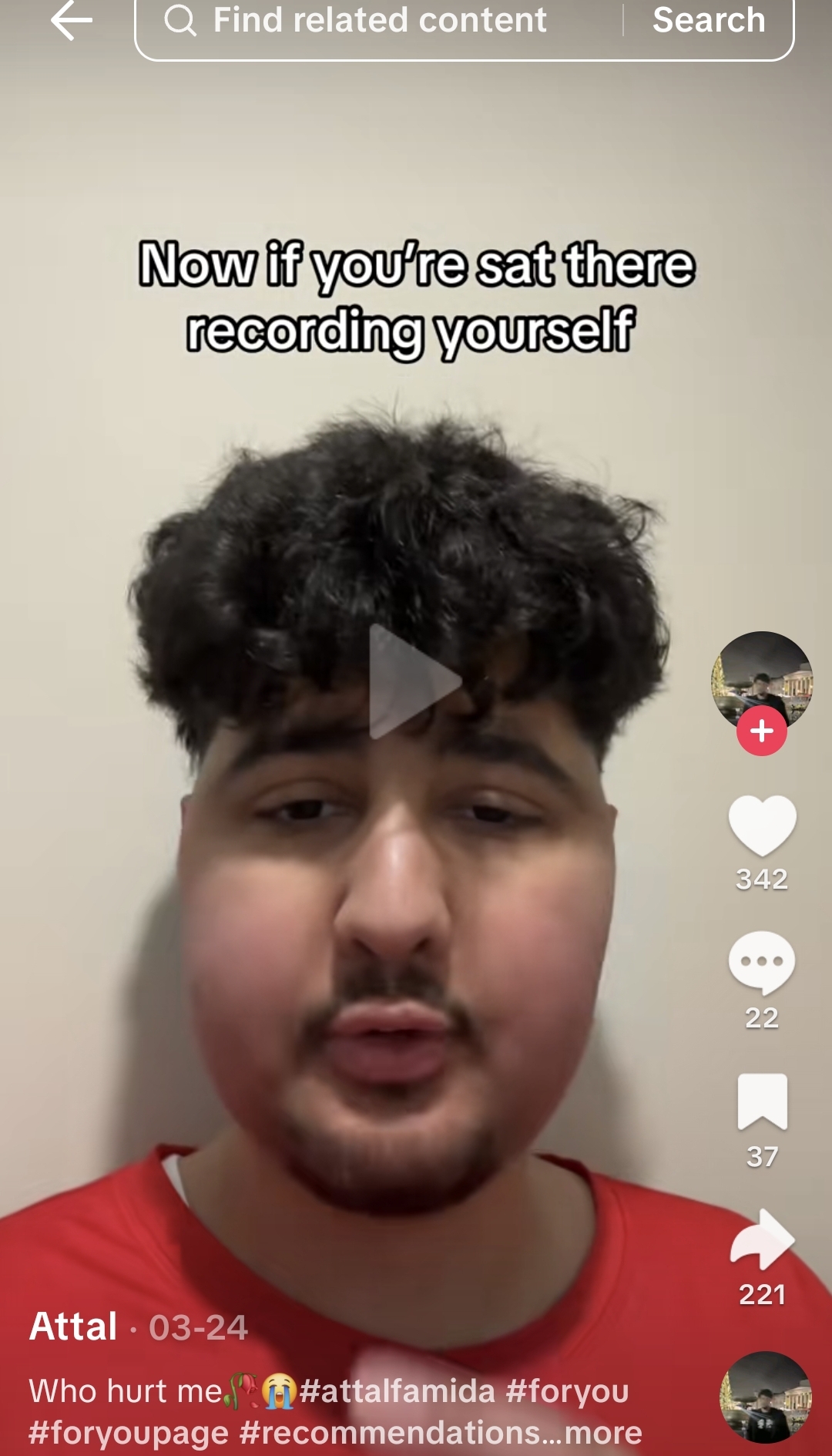Image resolution: width=832 pixels, height=1456 pixels.
Task: Open the Attal username
Action: pyautogui.click(x=73, y=1327)
